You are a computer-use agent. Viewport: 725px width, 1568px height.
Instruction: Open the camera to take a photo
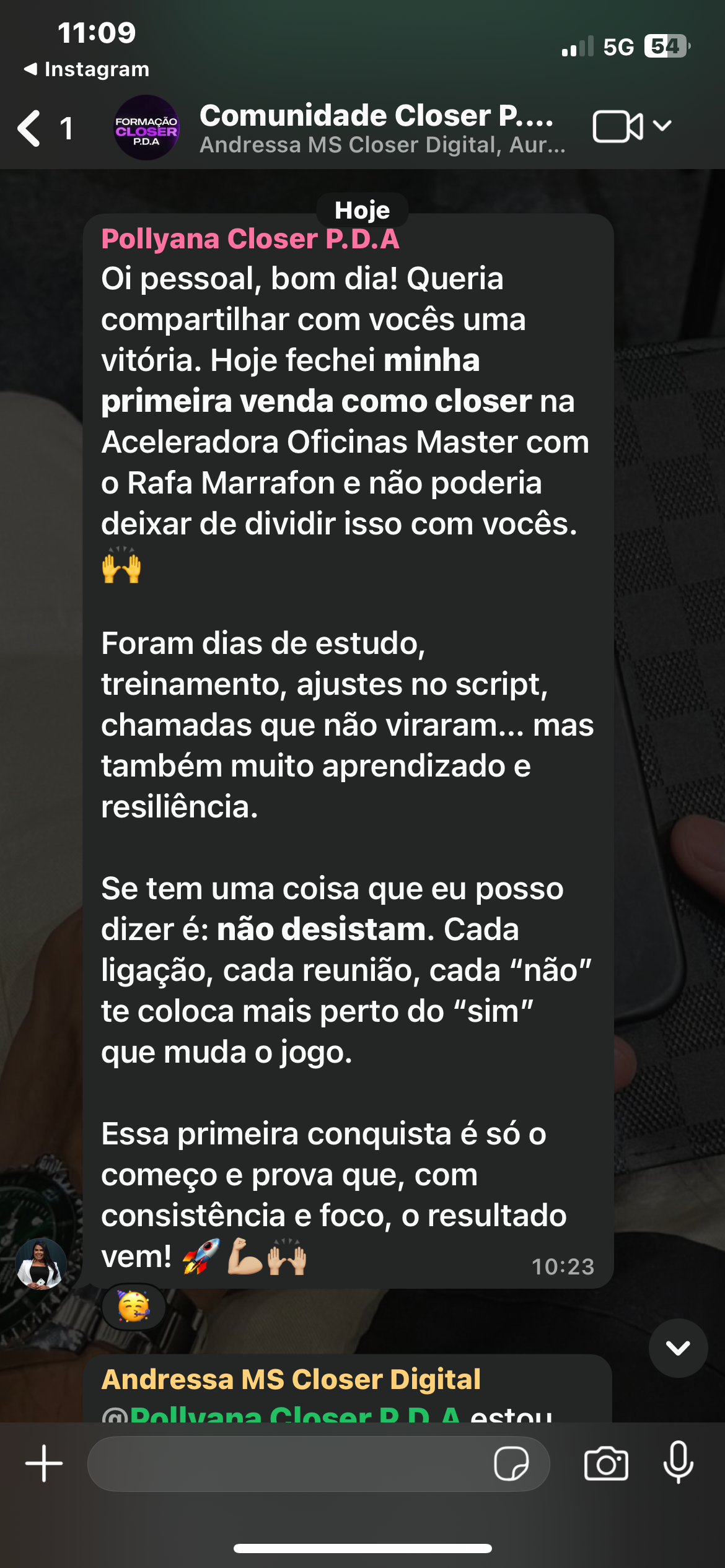point(606,1463)
